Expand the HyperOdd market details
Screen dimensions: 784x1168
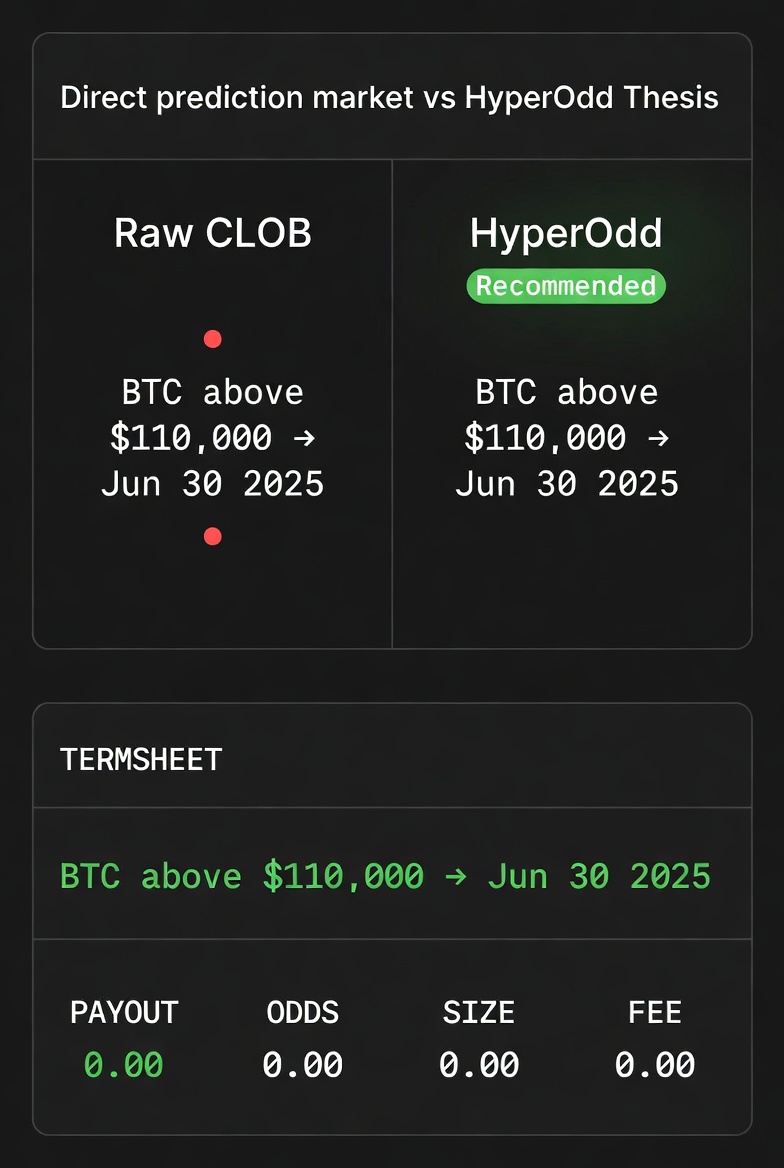(x=566, y=437)
